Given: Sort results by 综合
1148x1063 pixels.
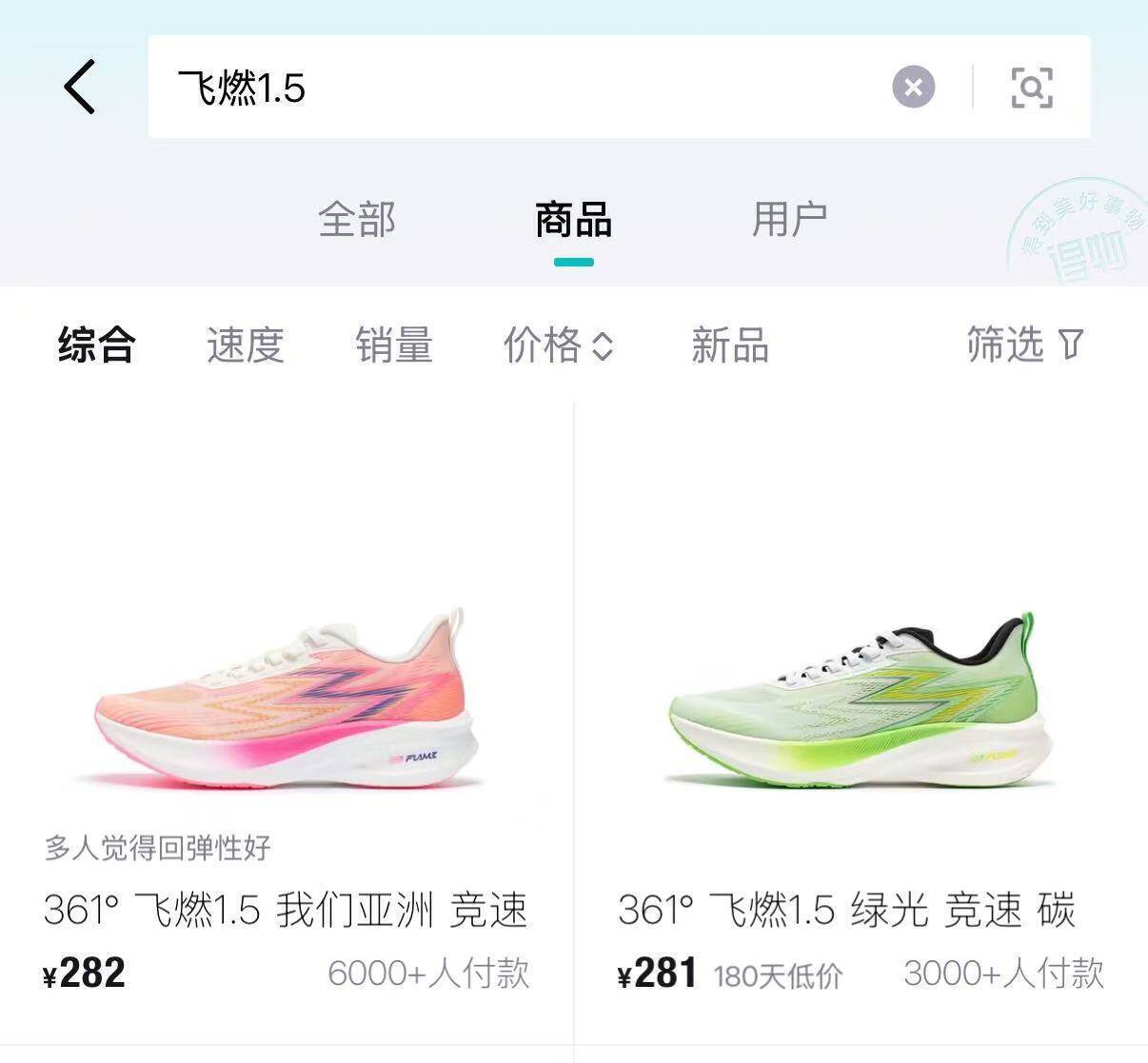Looking at the screenshot, I should click(x=96, y=344).
